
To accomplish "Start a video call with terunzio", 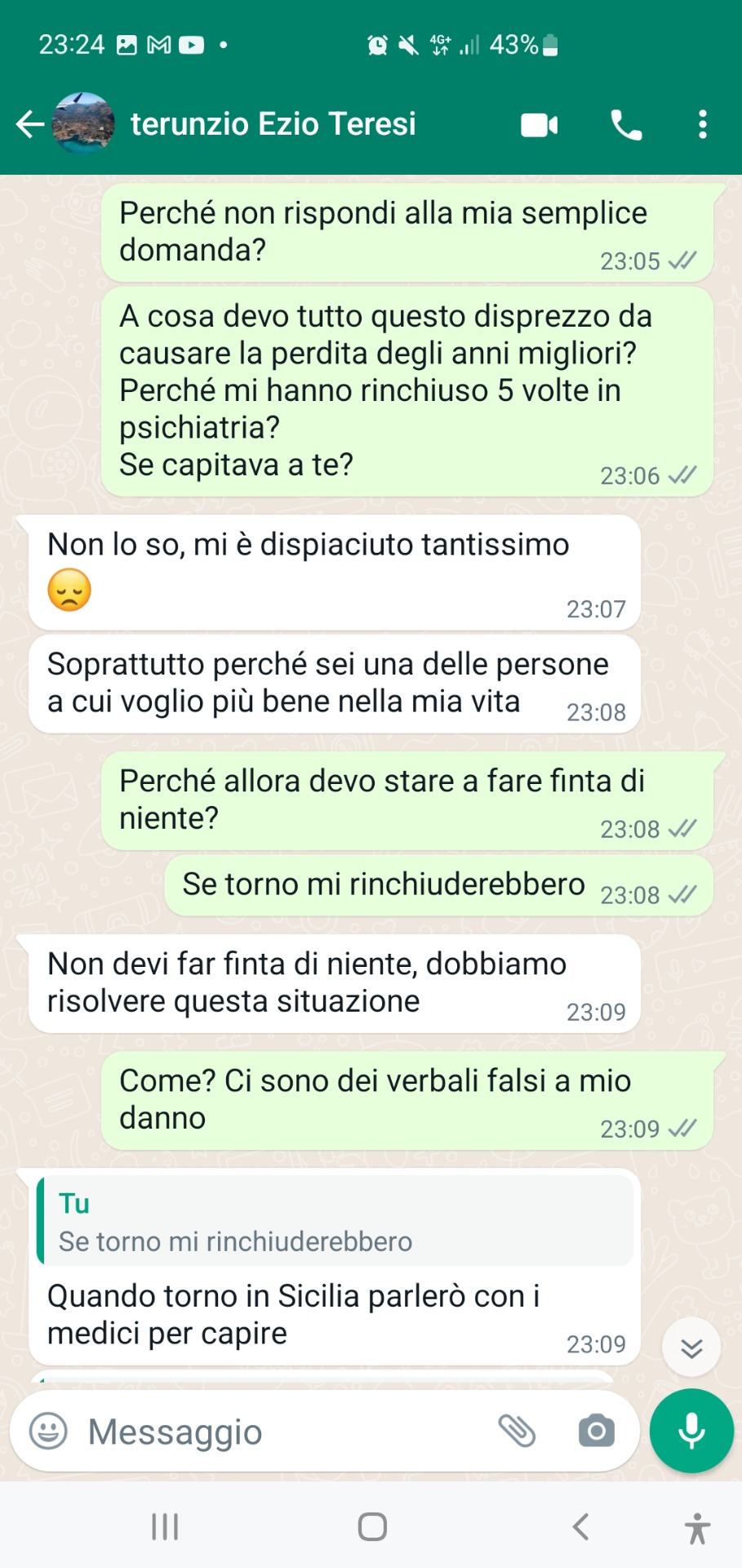I will (x=539, y=125).
